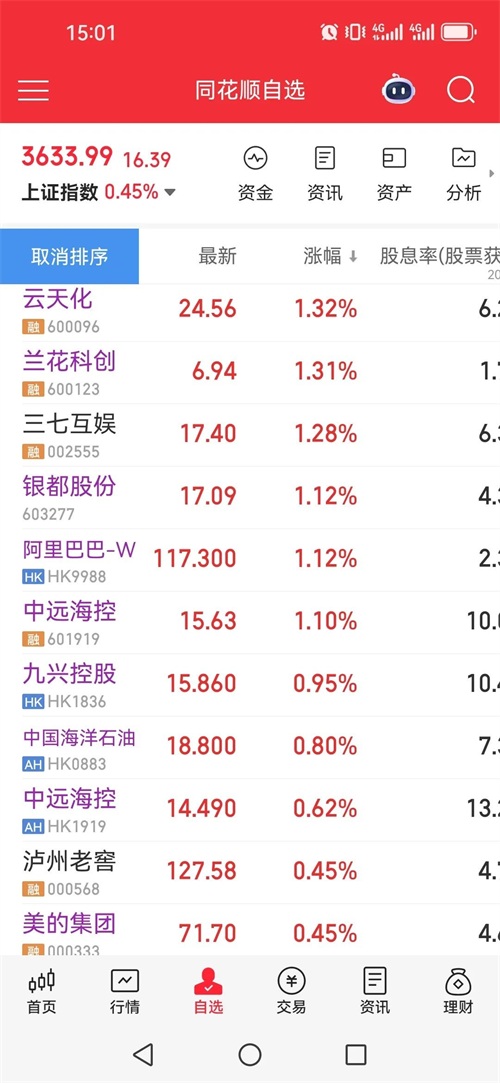Open the 中国海洋石油 stock row
Image resolution: width=500 pixels, height=1083 pixels.
(x=250, y=747)
